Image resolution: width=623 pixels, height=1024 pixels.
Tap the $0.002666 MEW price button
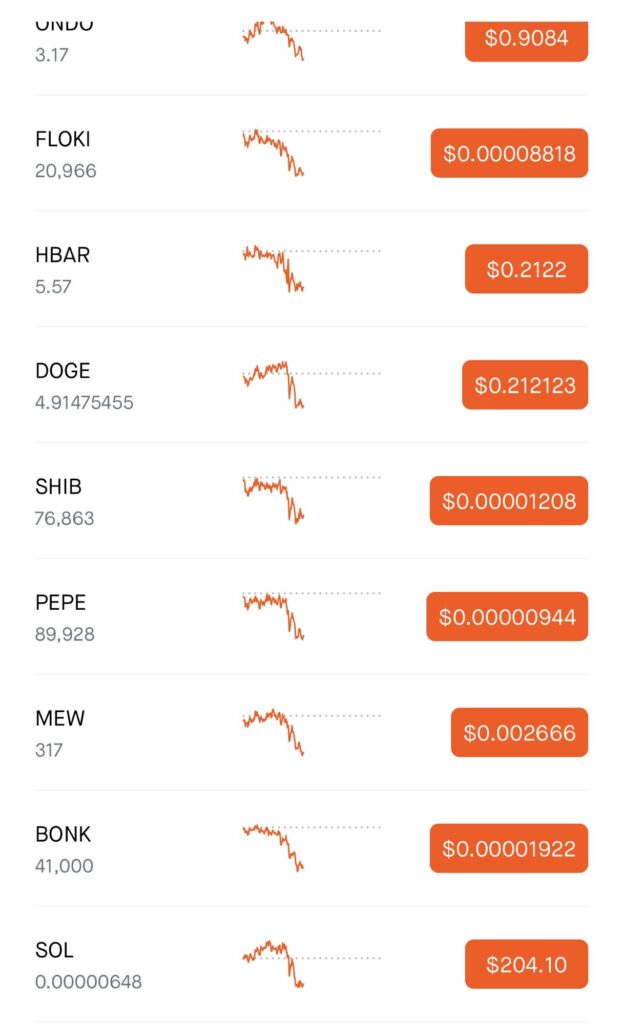click(x=519, y=733)
